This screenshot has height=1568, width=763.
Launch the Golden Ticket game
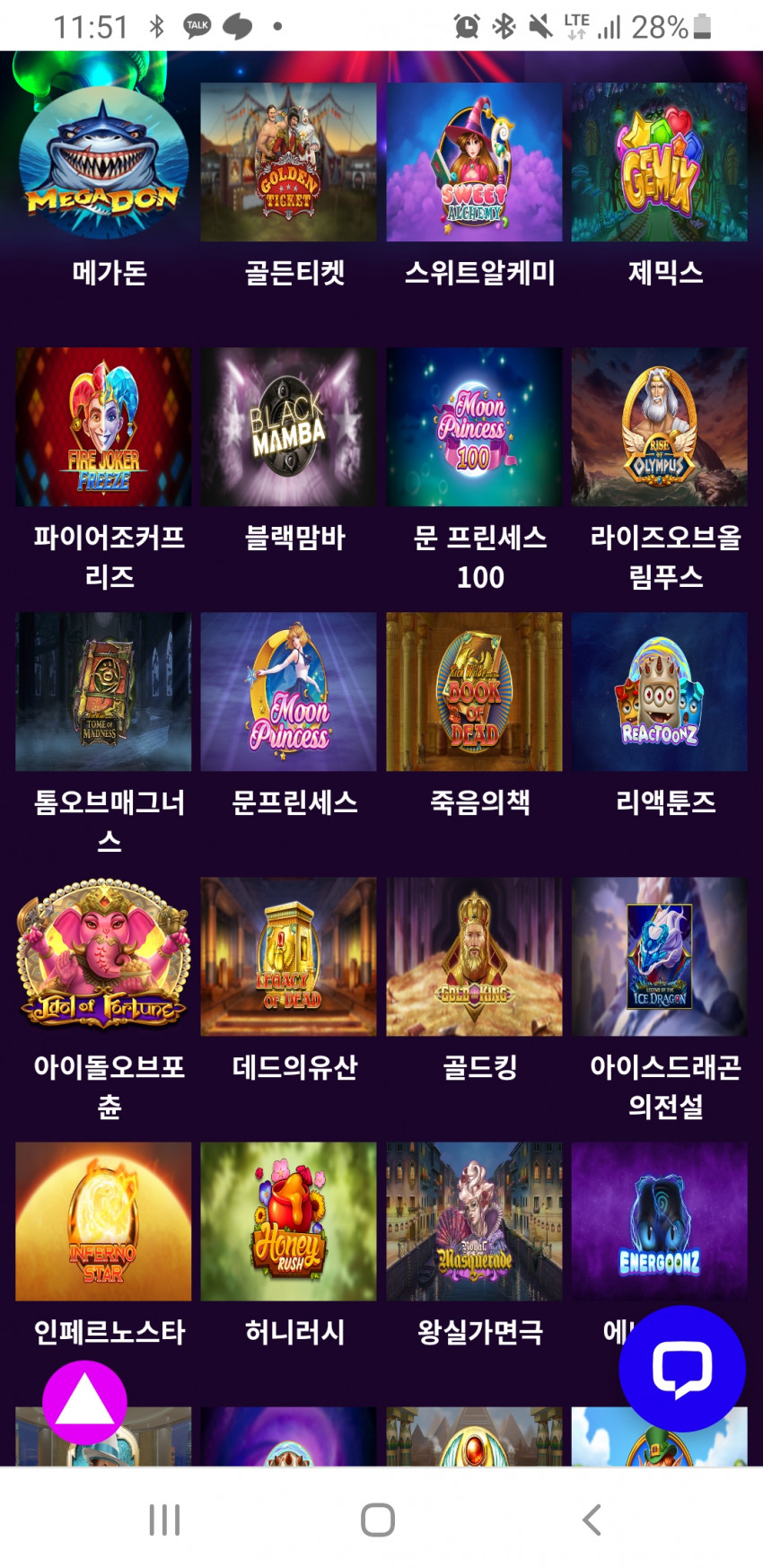(x=288, y=162)
